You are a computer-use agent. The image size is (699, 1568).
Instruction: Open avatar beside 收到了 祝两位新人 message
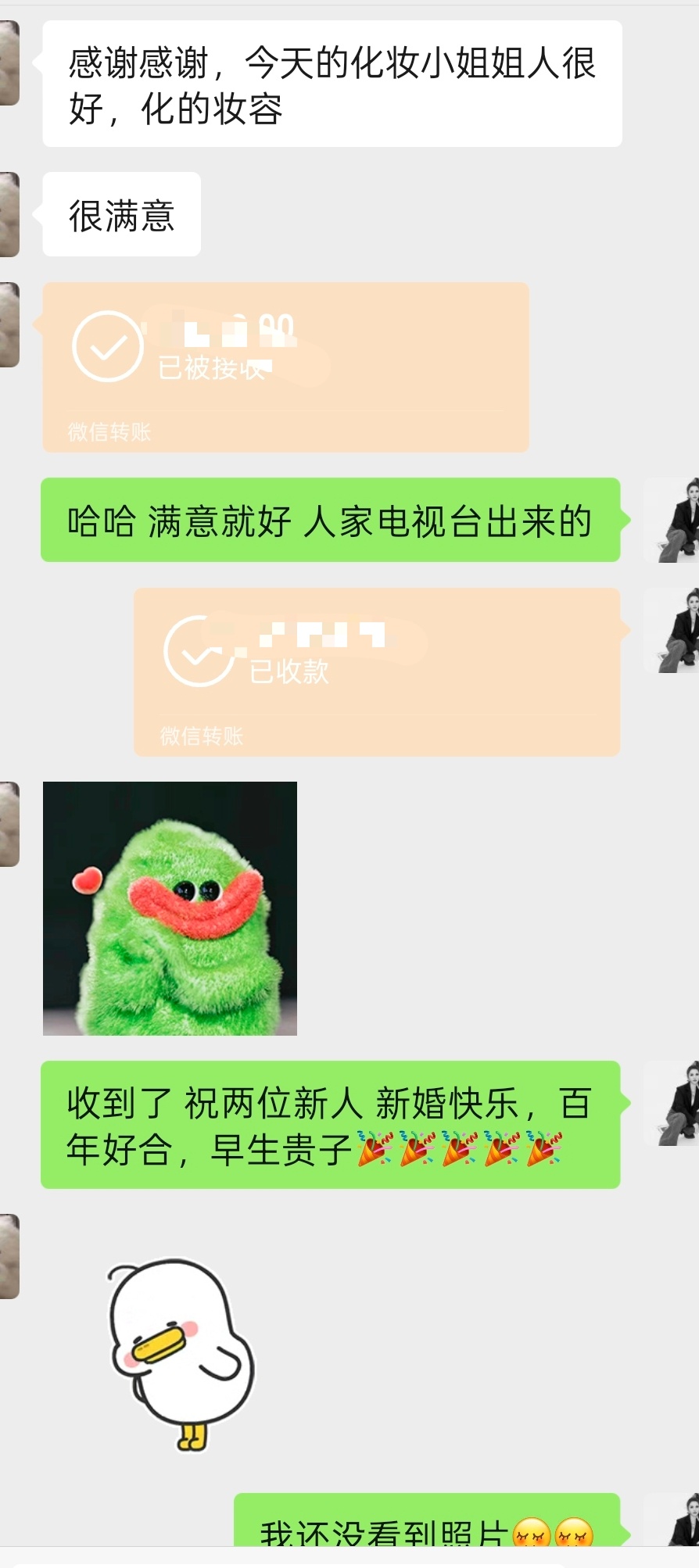673,1104
